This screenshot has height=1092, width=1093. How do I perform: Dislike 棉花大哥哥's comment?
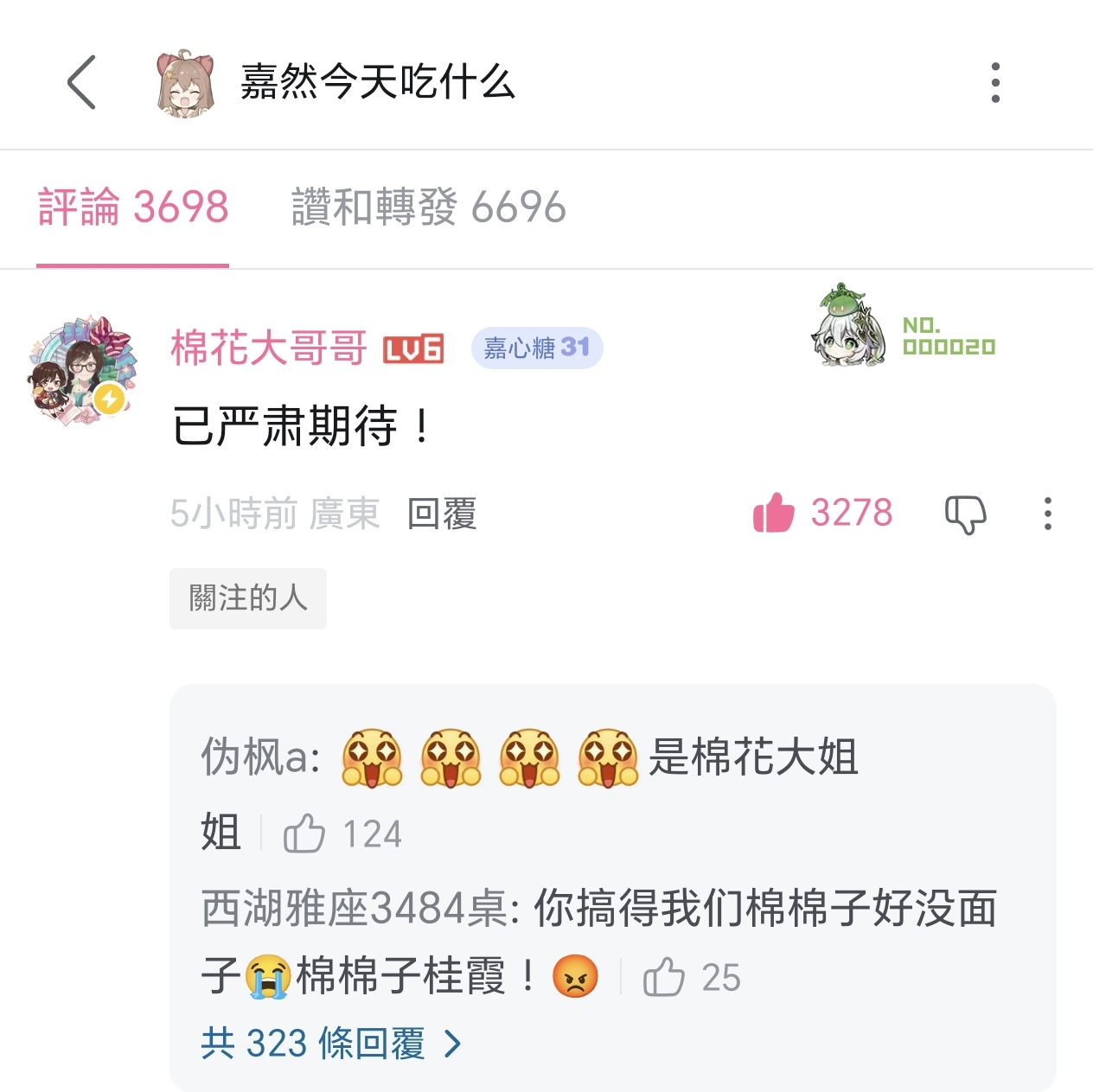(965, 514)
